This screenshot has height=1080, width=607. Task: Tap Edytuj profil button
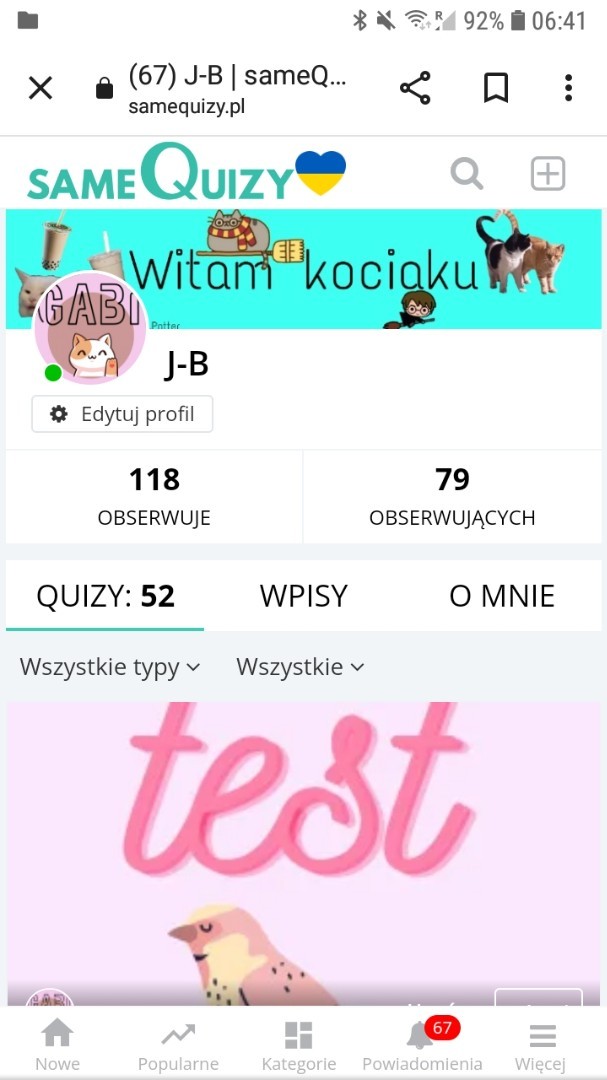(122, 414)
